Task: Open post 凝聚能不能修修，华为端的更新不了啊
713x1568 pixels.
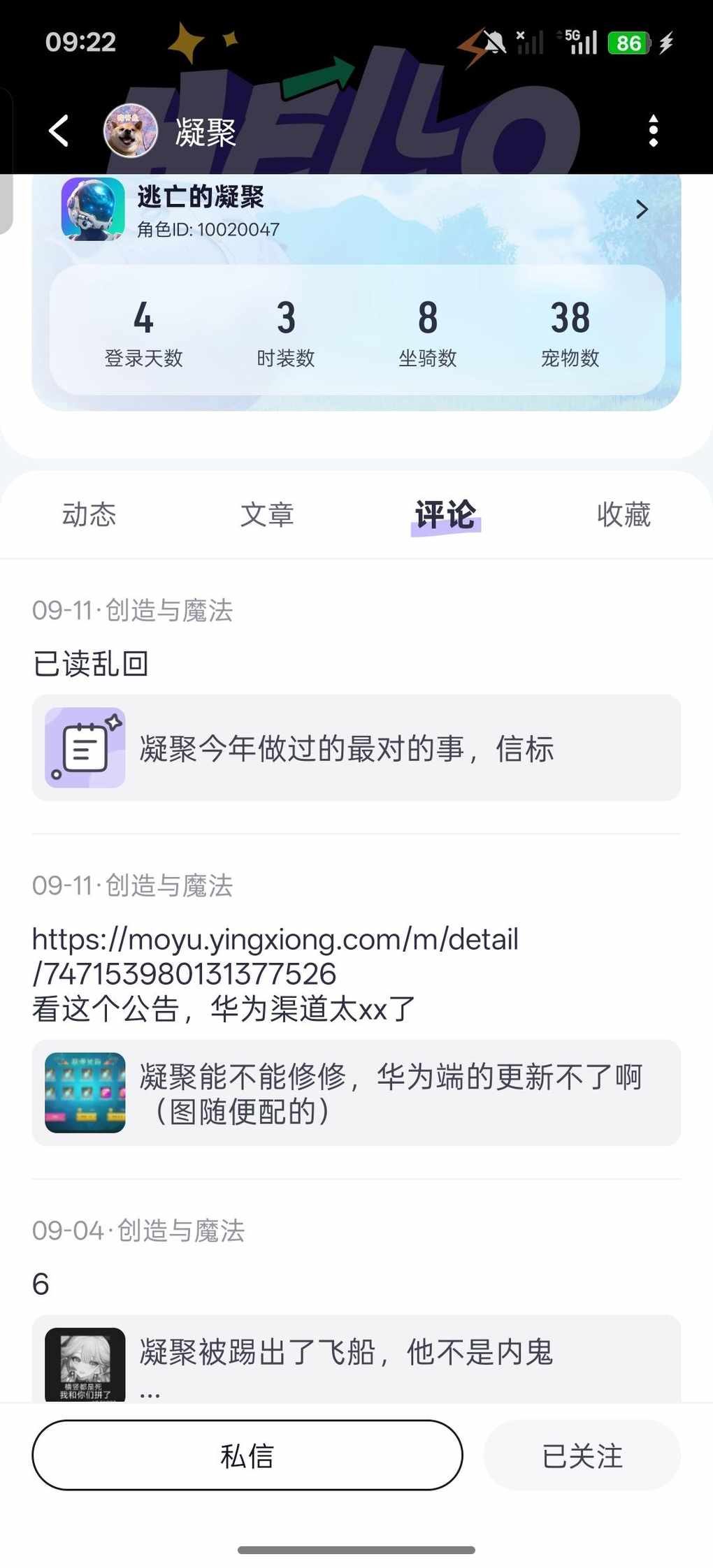Action: tap(356, 1093)
